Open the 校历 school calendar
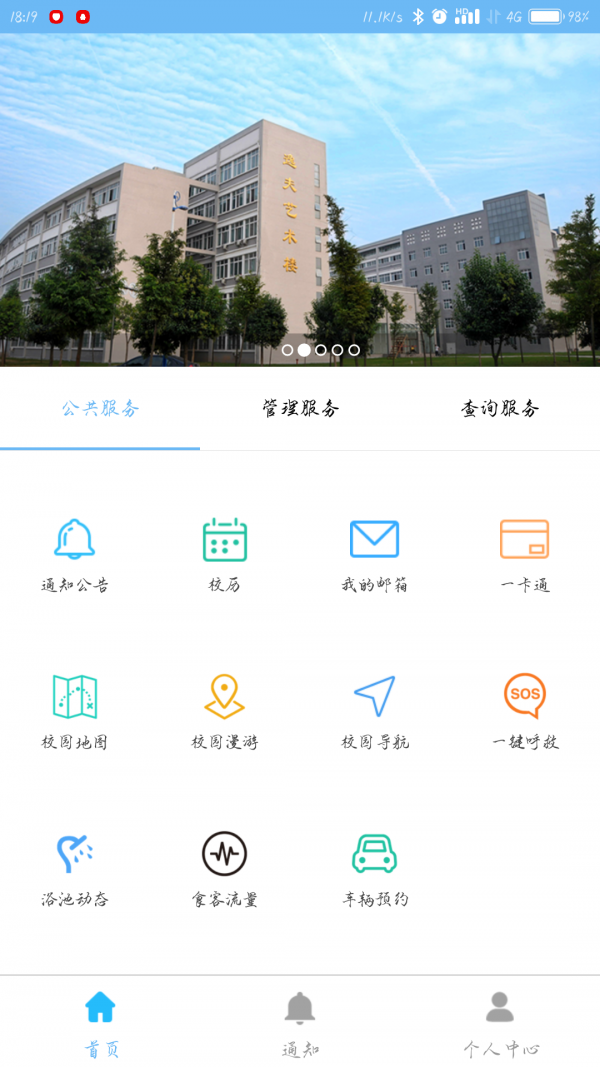 [225, 554]
